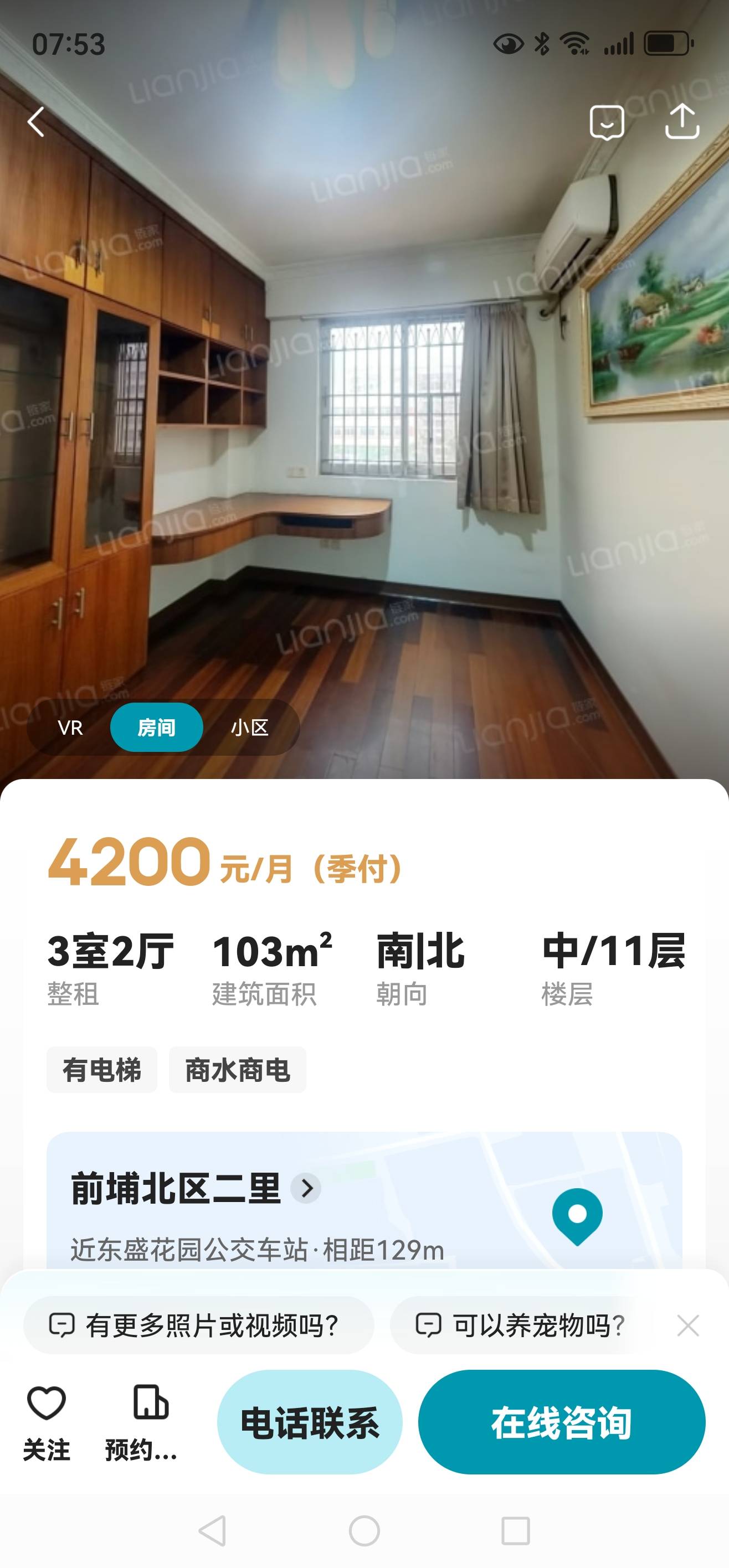Image resolution: width=729 pixels, height=1568 pixels.
Task: Ask 有更多照片或视频吗 quick question
Action: [198, 1325]
